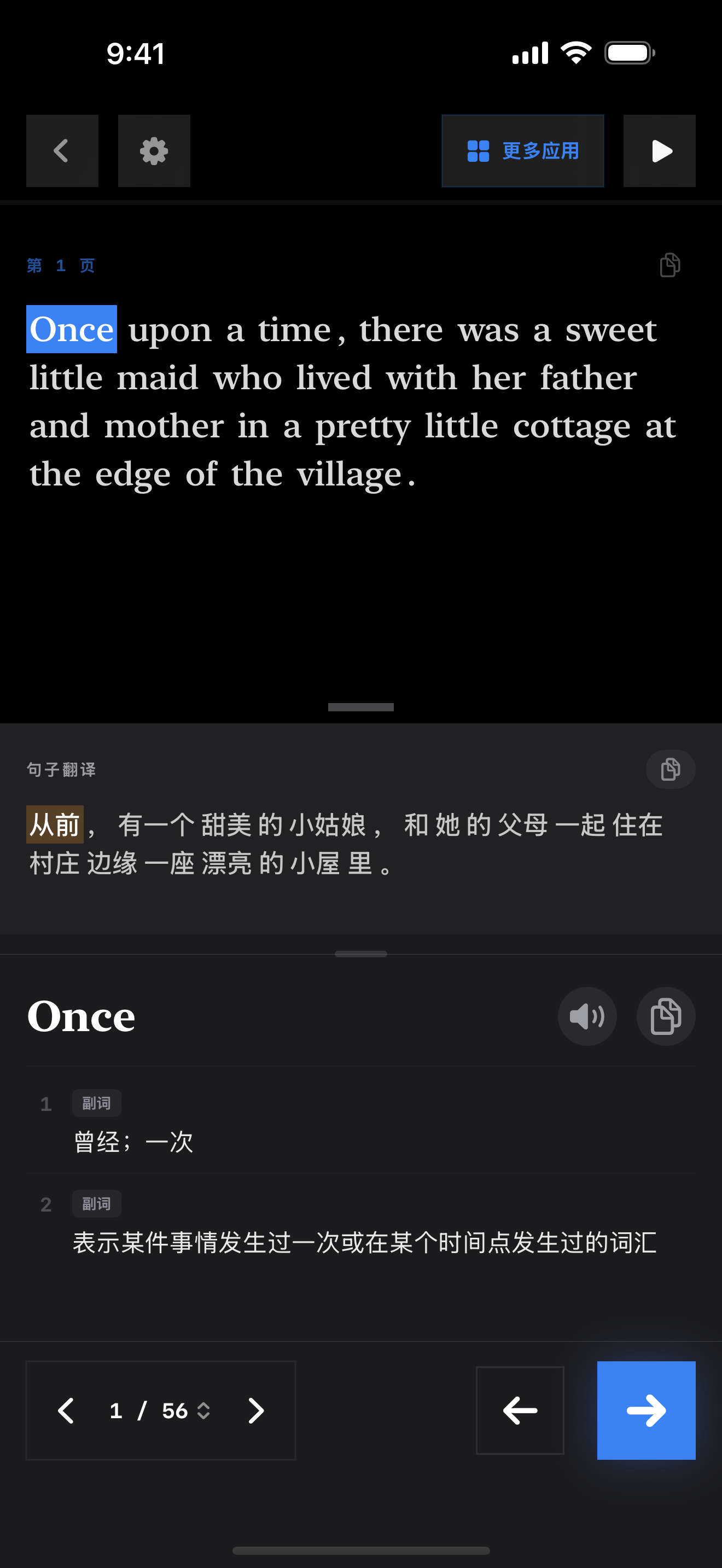This screenshot has width=722, height=1568.
Task: Go to the next page in pager
Action: point(255,1411)
